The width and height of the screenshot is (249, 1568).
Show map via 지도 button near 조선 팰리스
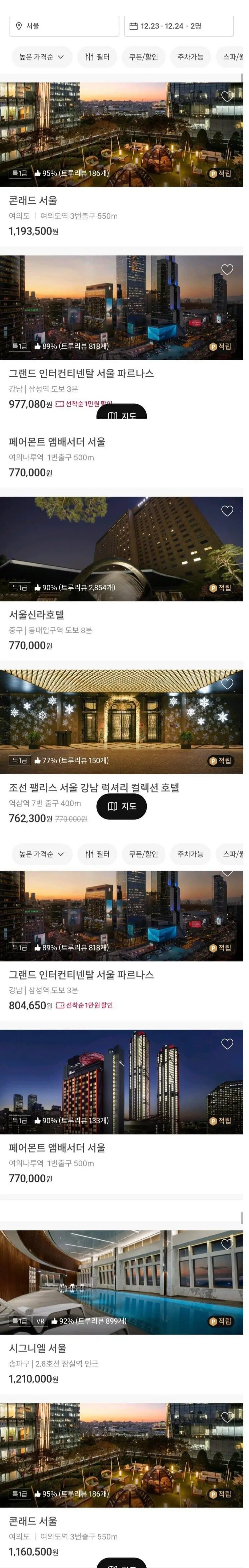[x=121, y=806]
